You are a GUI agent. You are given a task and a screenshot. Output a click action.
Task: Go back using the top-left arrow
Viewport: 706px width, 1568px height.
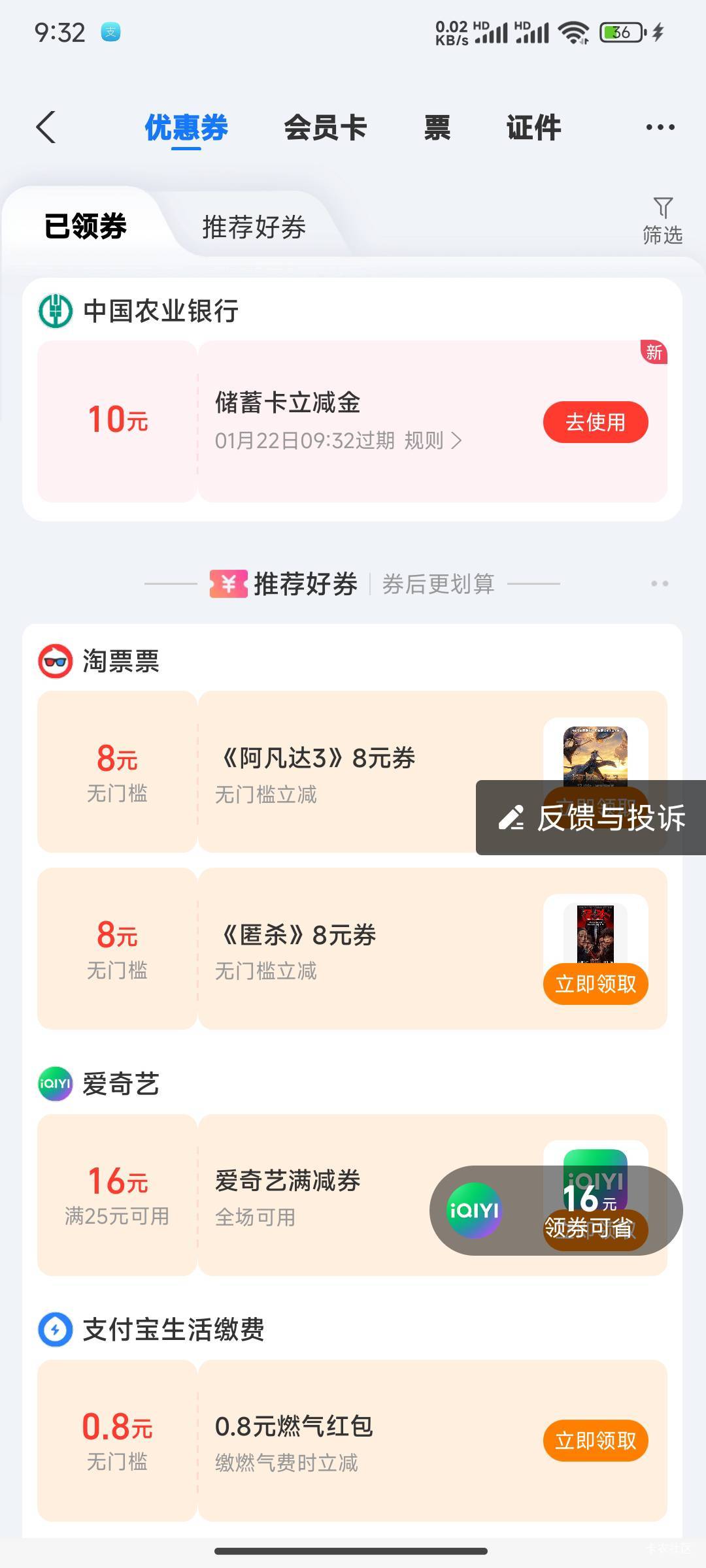coord(46,127)
